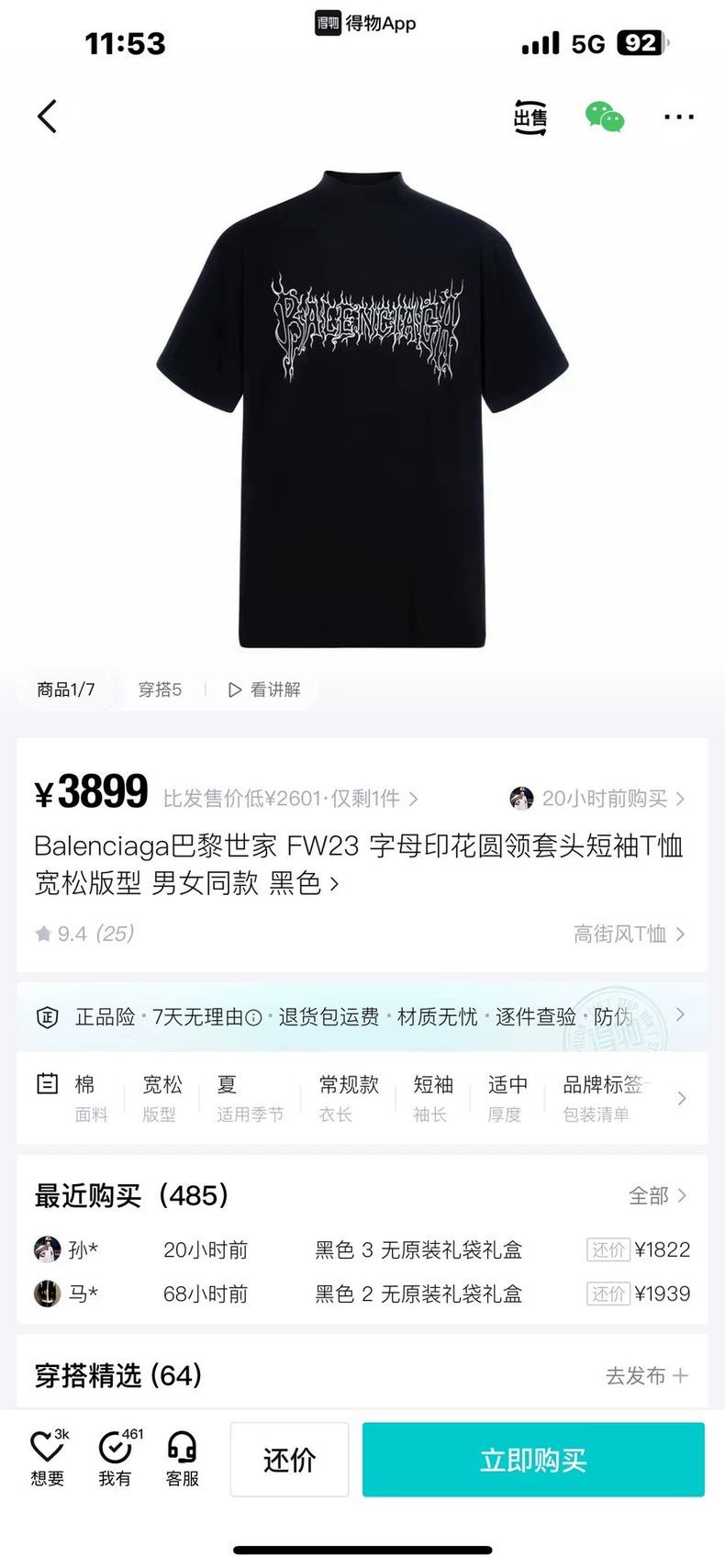View 全部 recent purchases
Screen dimensions: 725x1568
657,1195
